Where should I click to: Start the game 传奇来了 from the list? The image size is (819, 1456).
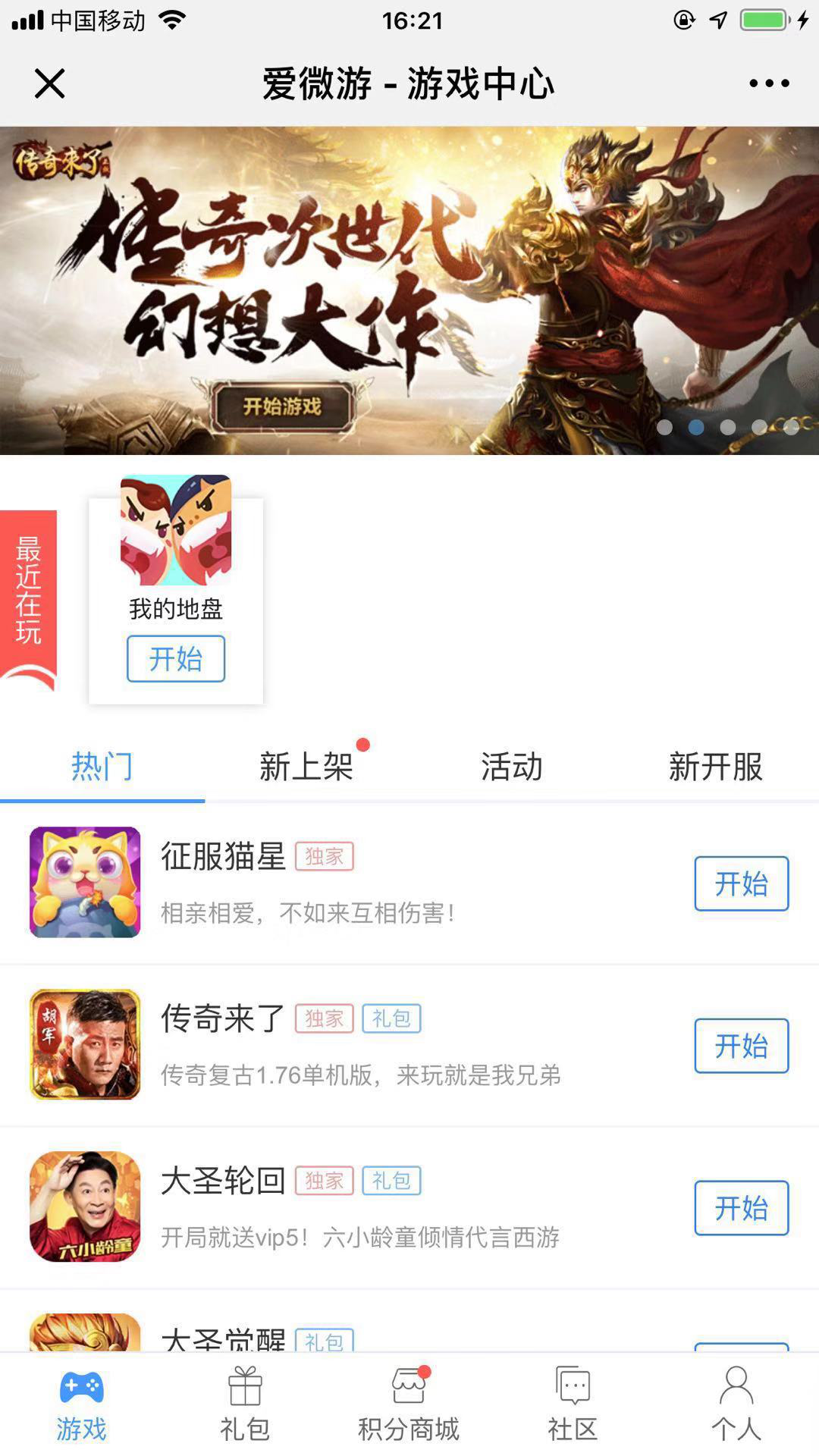point(741,1046)
